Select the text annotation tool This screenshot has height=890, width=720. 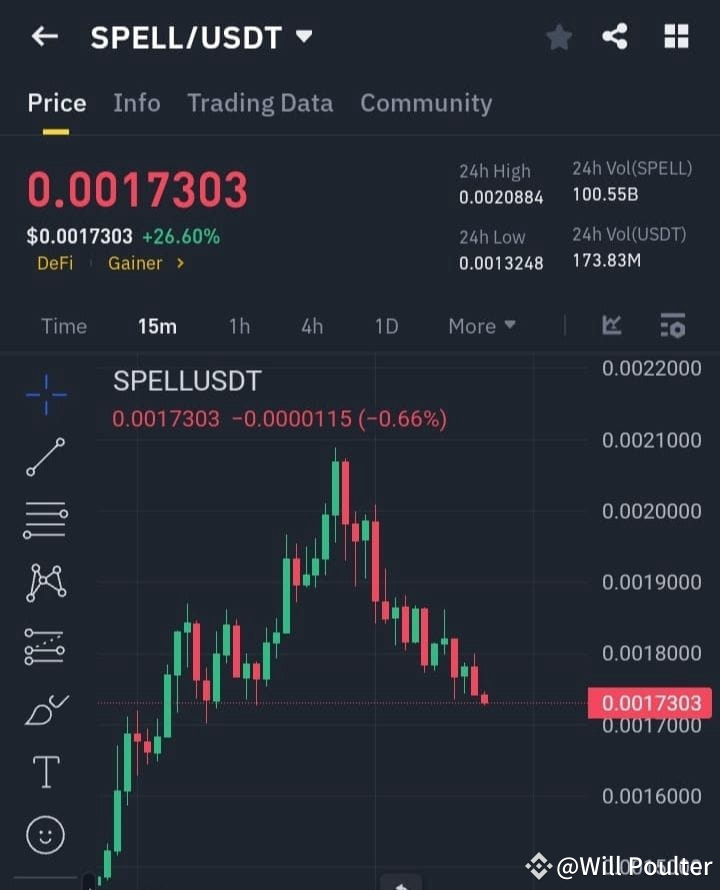[x=44, y=771]
